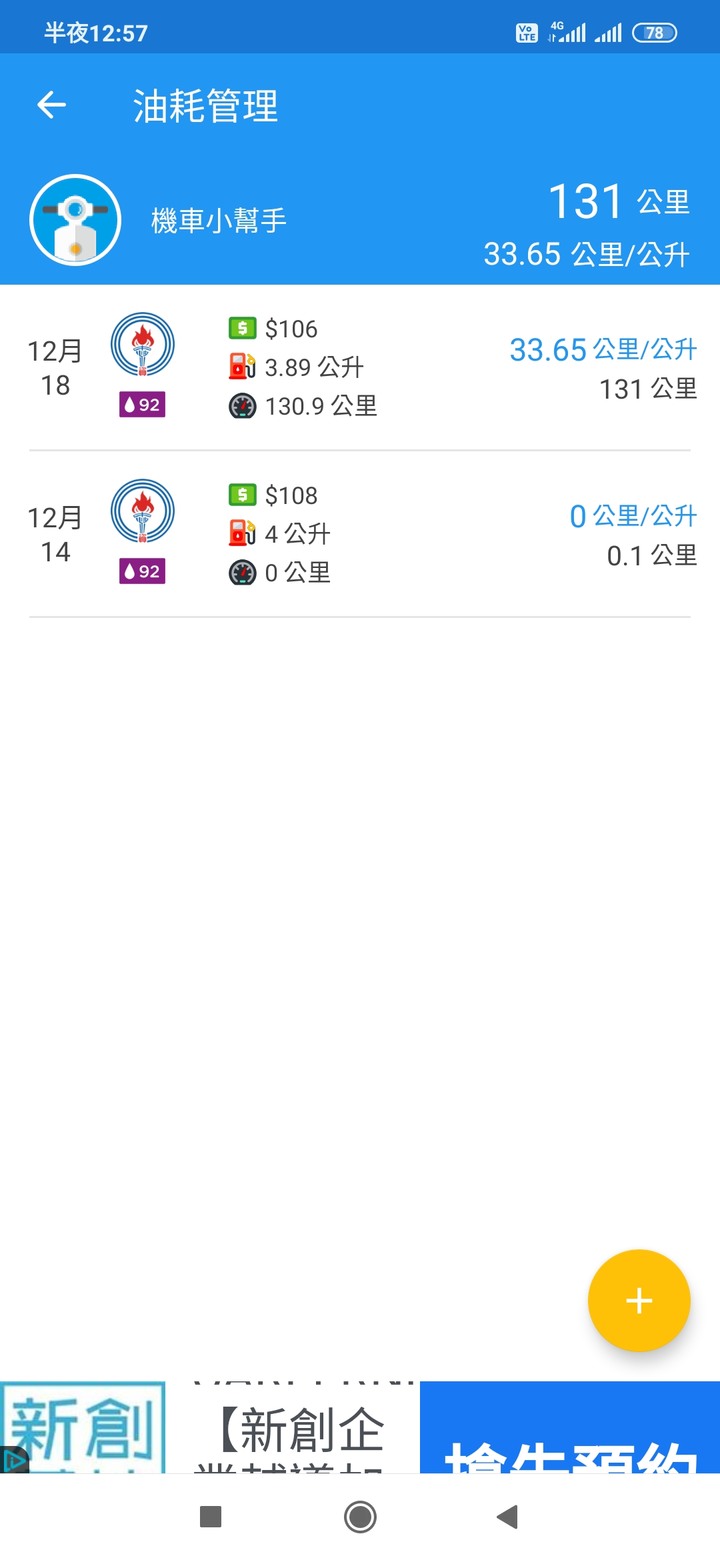Image resolution: width=720 pixels, height=1560 pixels.
Task: Open the 新創企業 ad banner
Action: coord(360,1428)
